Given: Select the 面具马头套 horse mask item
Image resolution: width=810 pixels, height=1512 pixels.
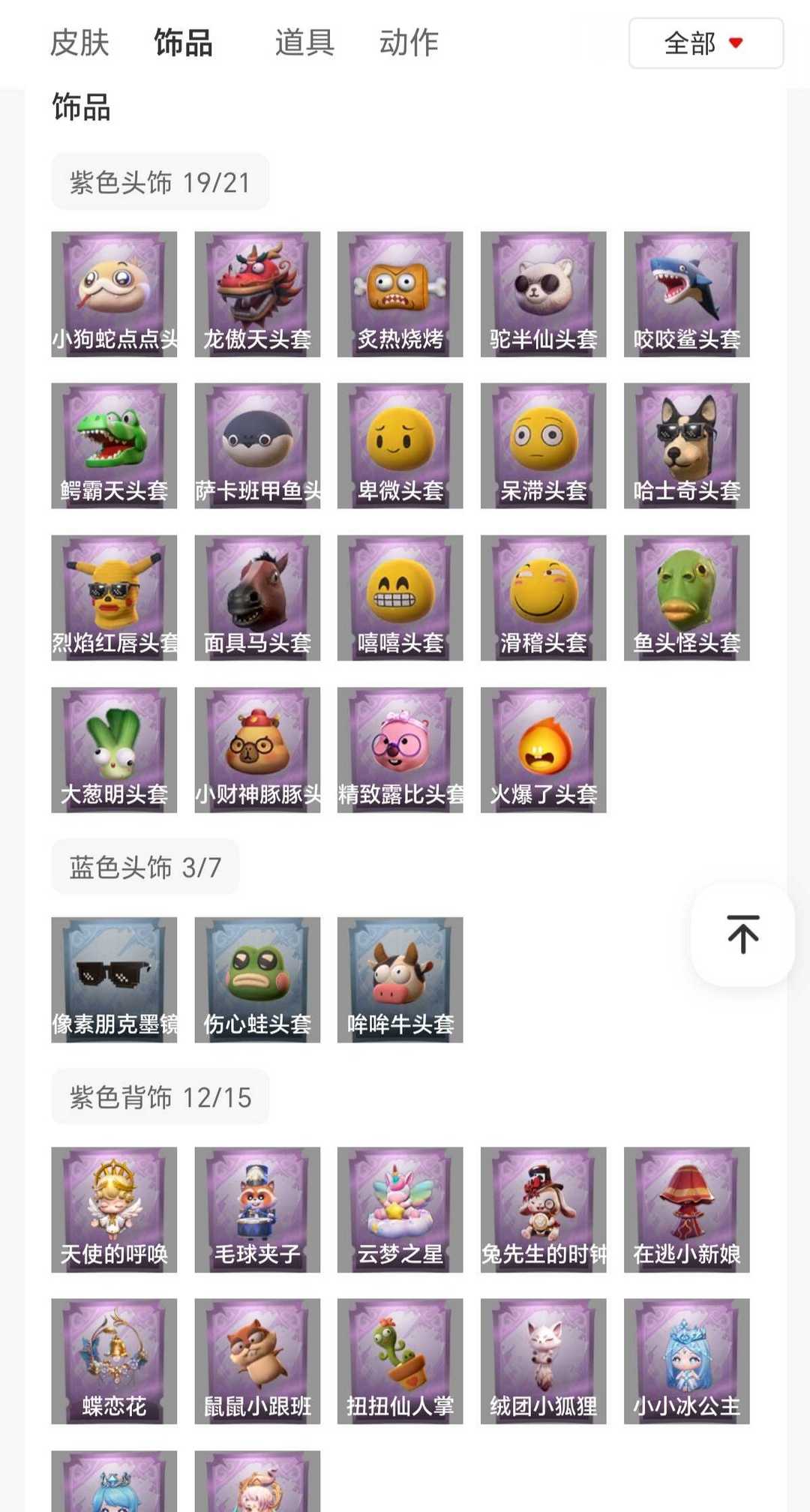Looking at the screenshot, I should [x=257, y=596].
